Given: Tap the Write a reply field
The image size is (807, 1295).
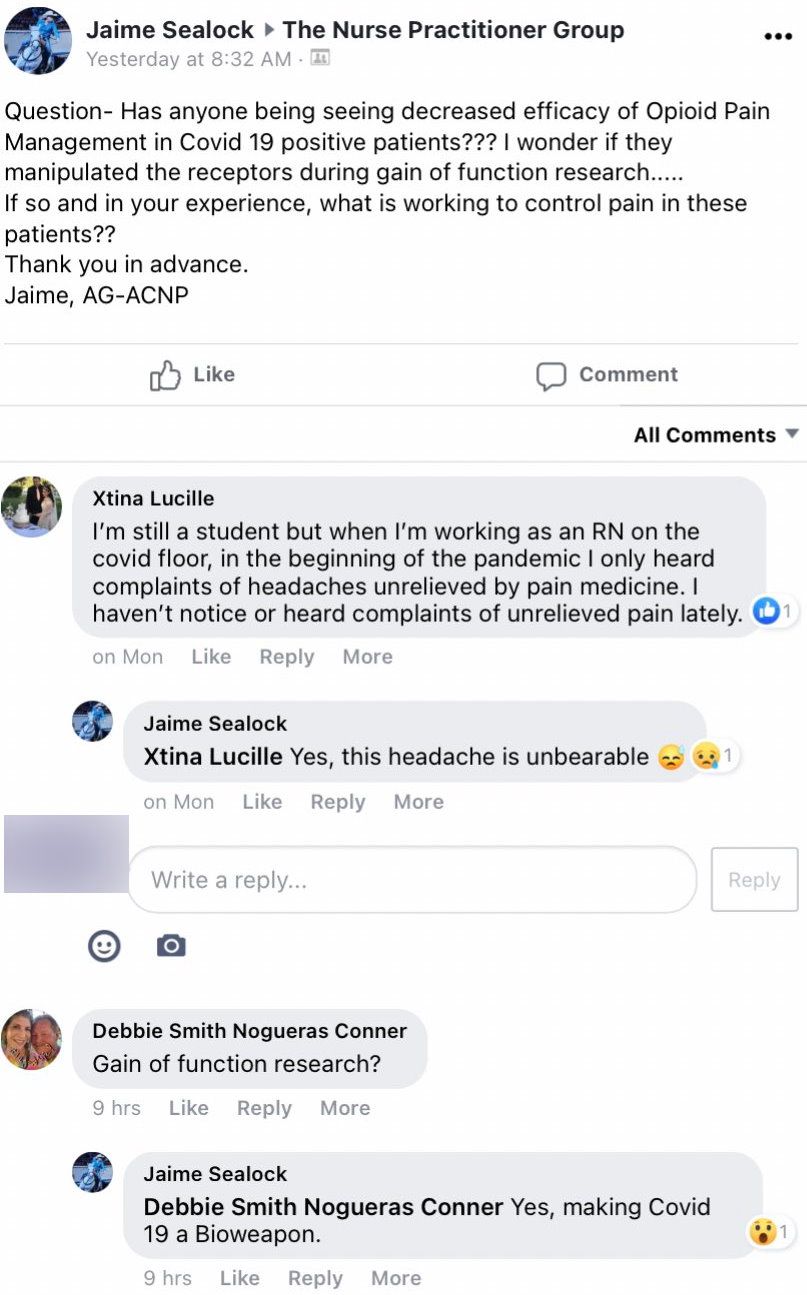Looking at the screenshot, I should pos(412,880).
